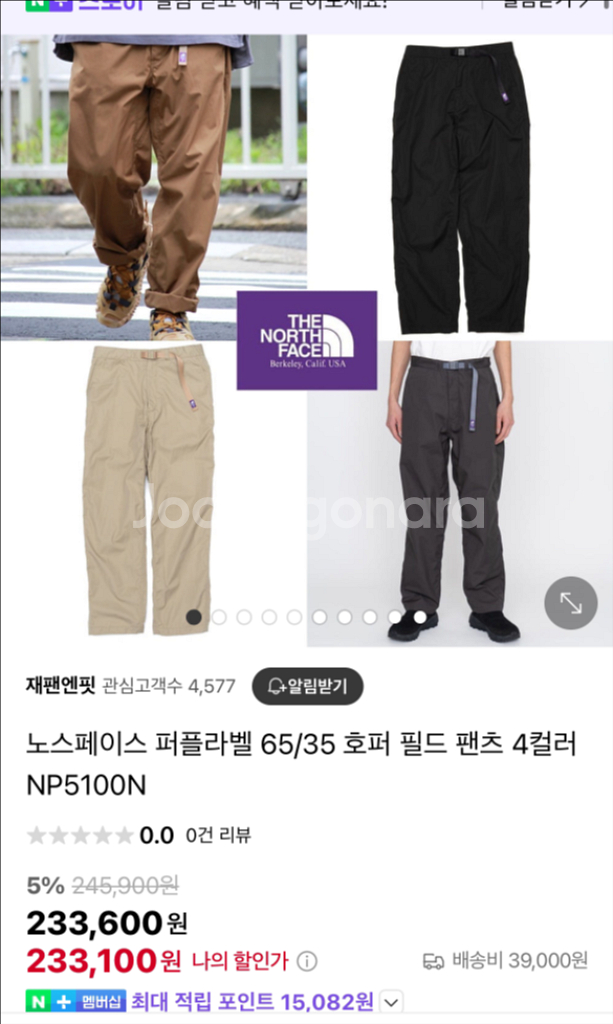Expand the product image to fullscreen

(x=571, y=603)
